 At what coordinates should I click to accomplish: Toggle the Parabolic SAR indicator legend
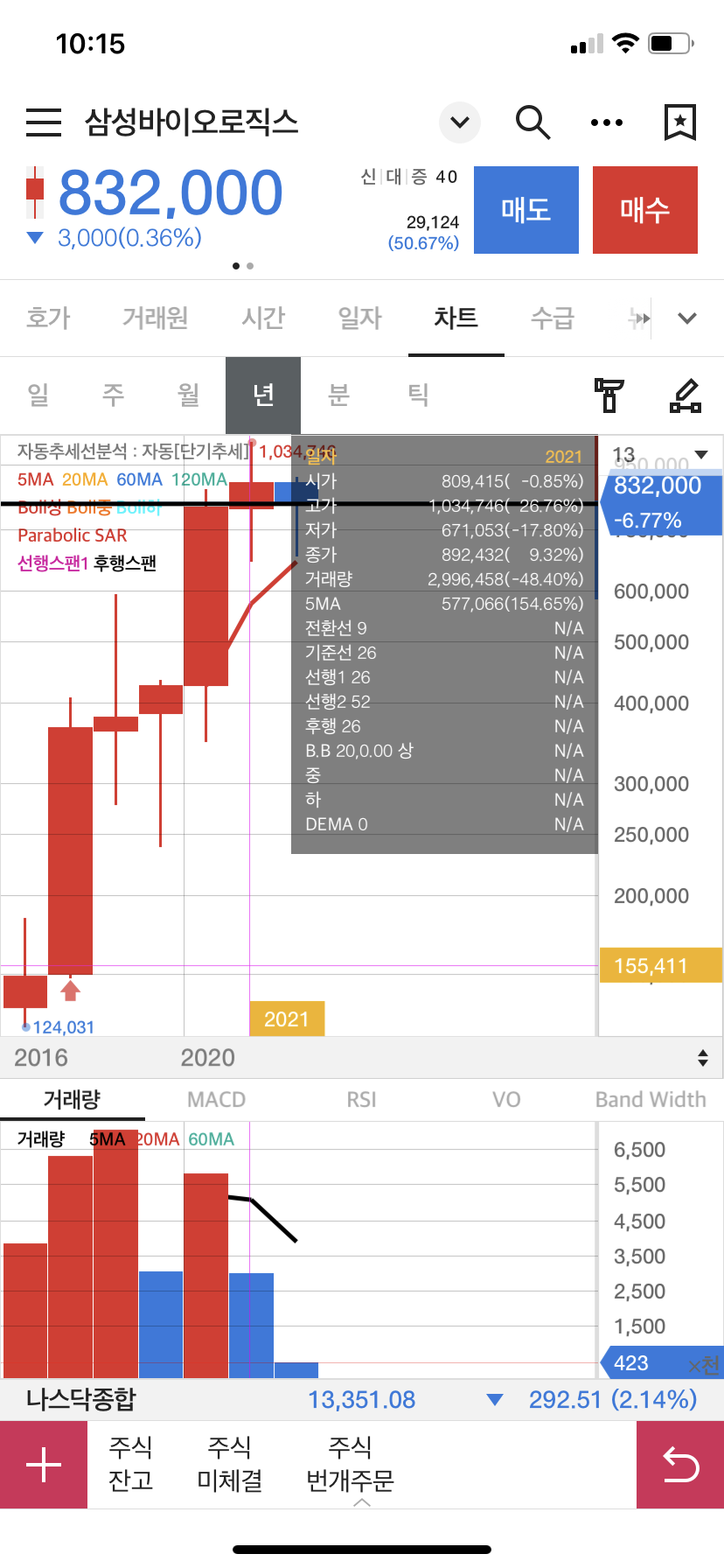pyautogui.click(x=74, y=535)
